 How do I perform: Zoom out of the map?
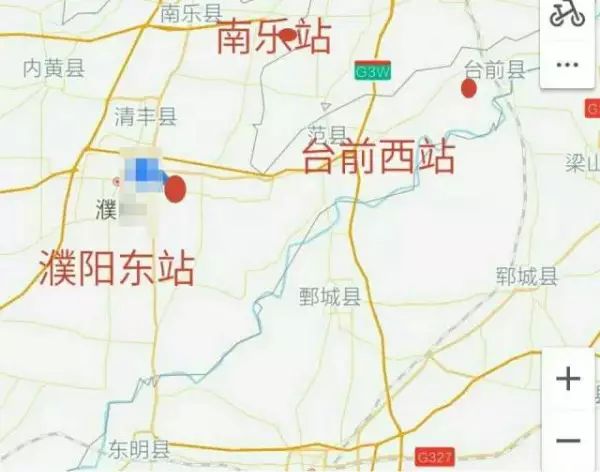coord(568,441)
